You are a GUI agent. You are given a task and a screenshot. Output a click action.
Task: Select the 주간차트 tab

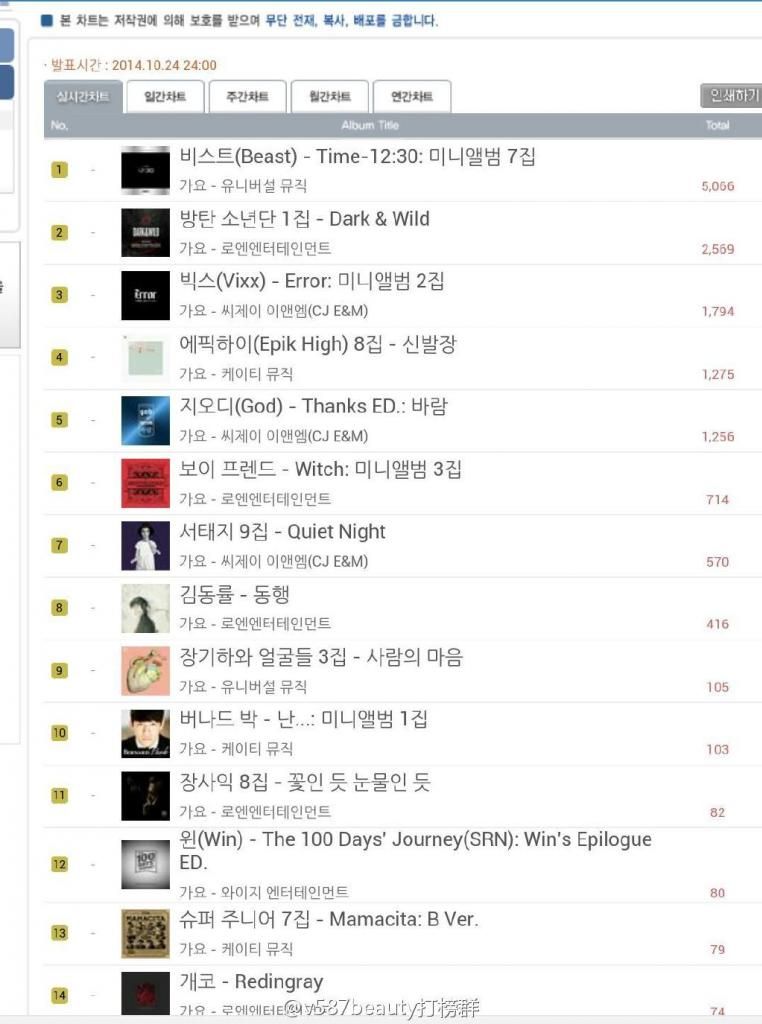coord(246,97)
